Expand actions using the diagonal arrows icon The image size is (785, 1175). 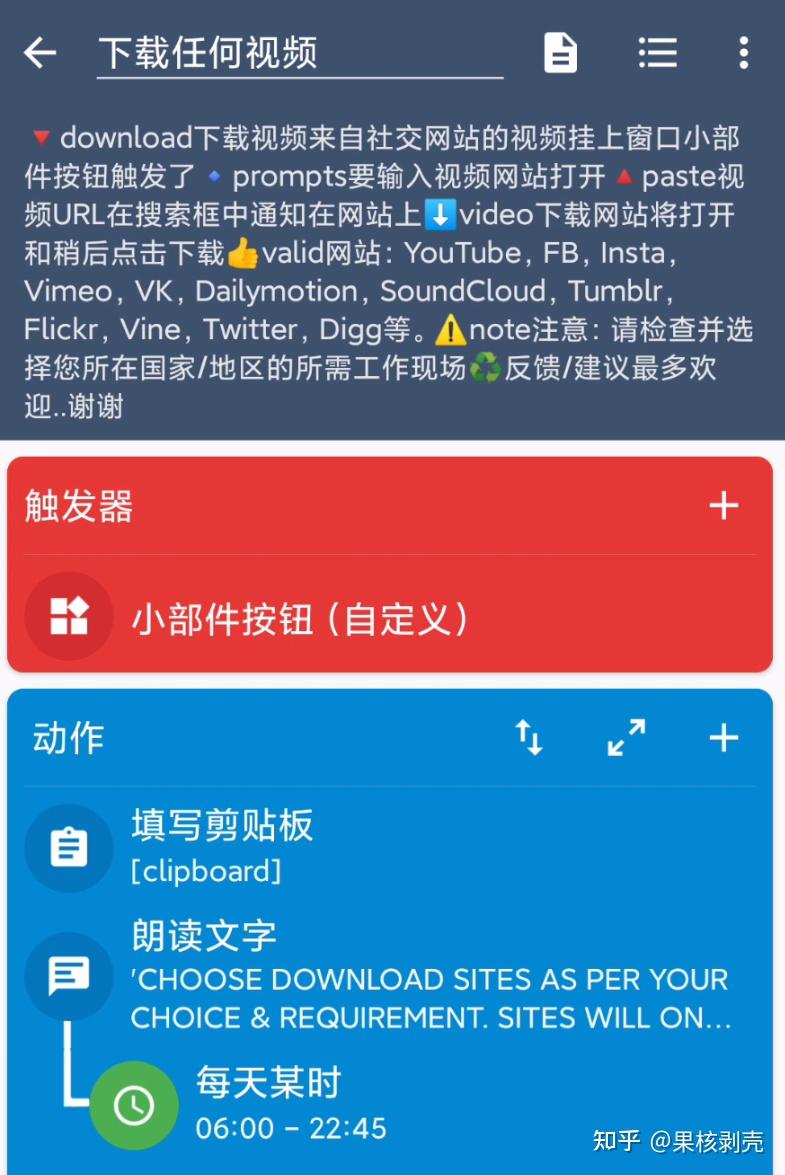[x=626, y=738]
